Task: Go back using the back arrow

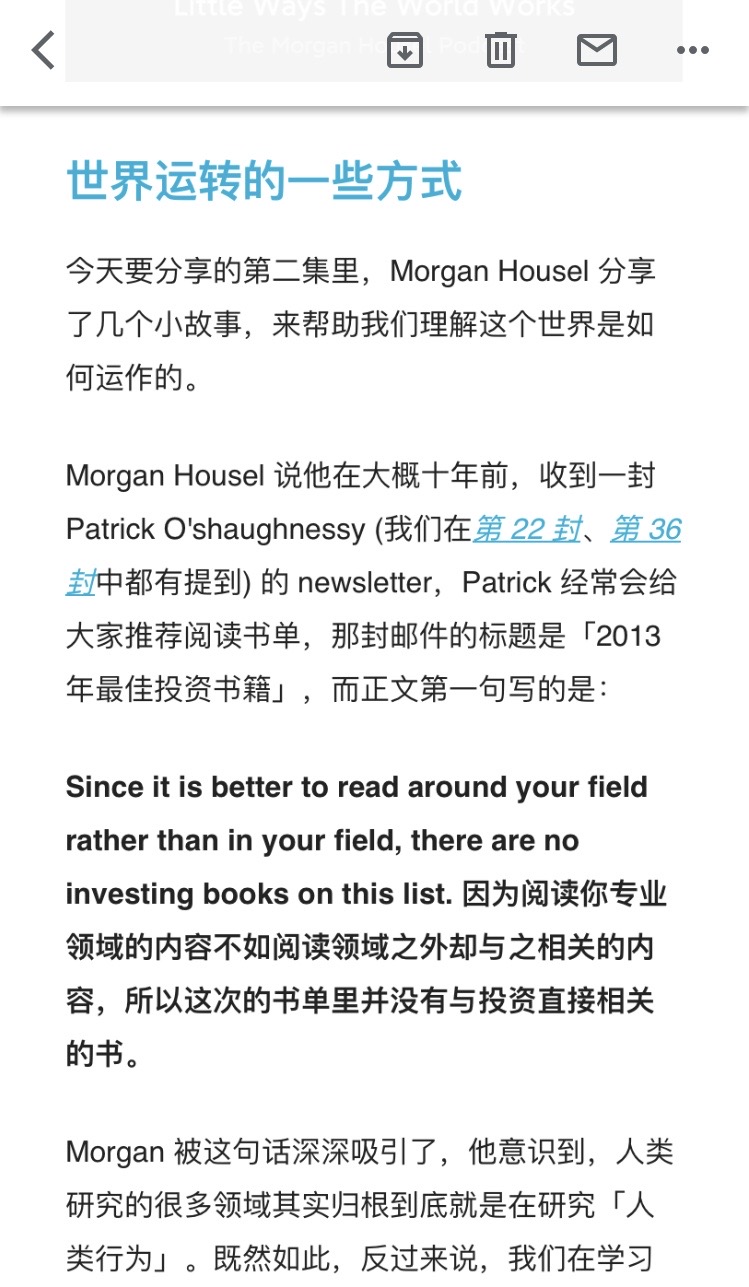Action: (x=43, y=49)
